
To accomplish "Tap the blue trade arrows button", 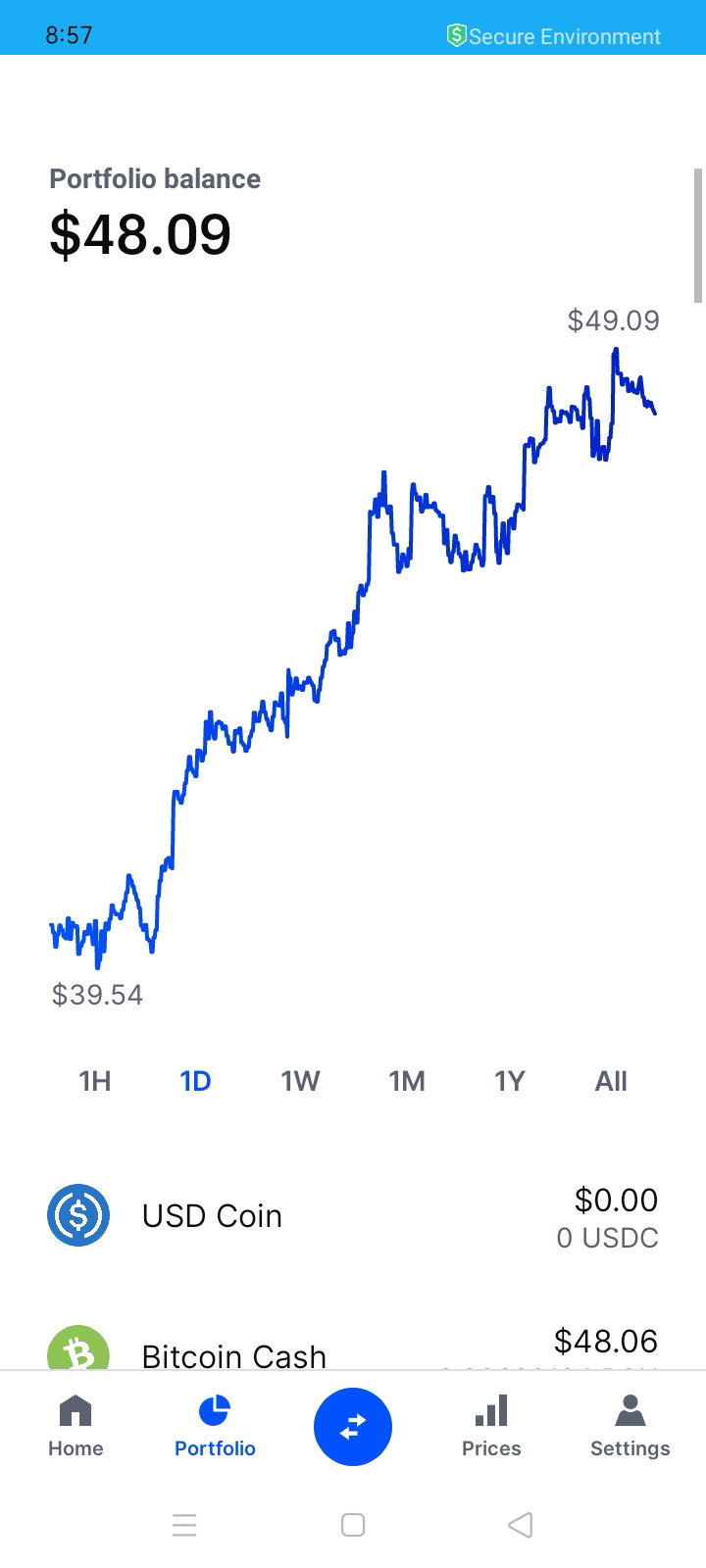I will (x=353, y=1427).
